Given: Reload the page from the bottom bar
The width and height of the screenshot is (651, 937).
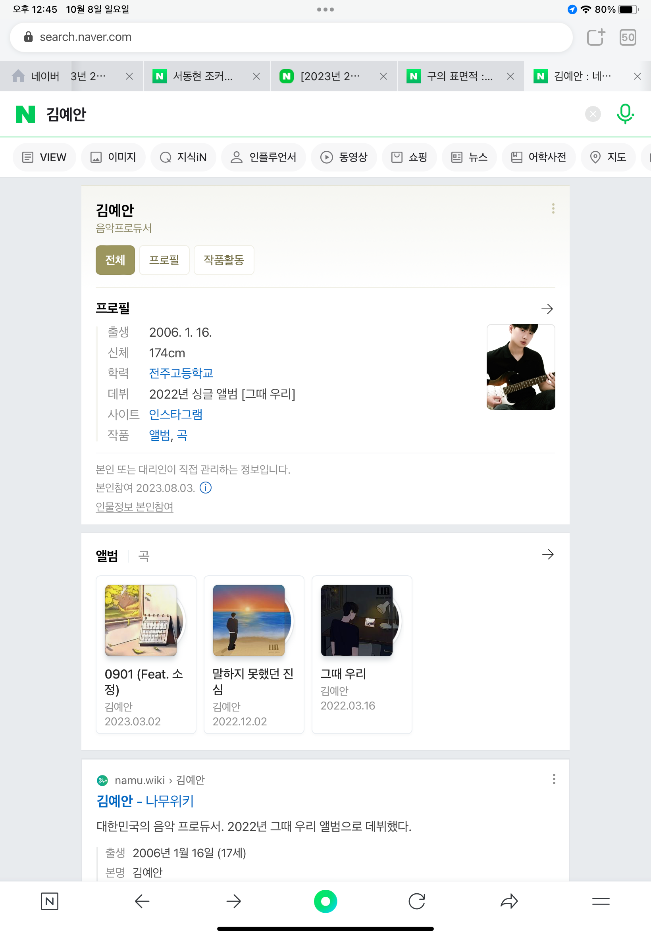Looking at the screenshot, I should click(x=417, y=901).
